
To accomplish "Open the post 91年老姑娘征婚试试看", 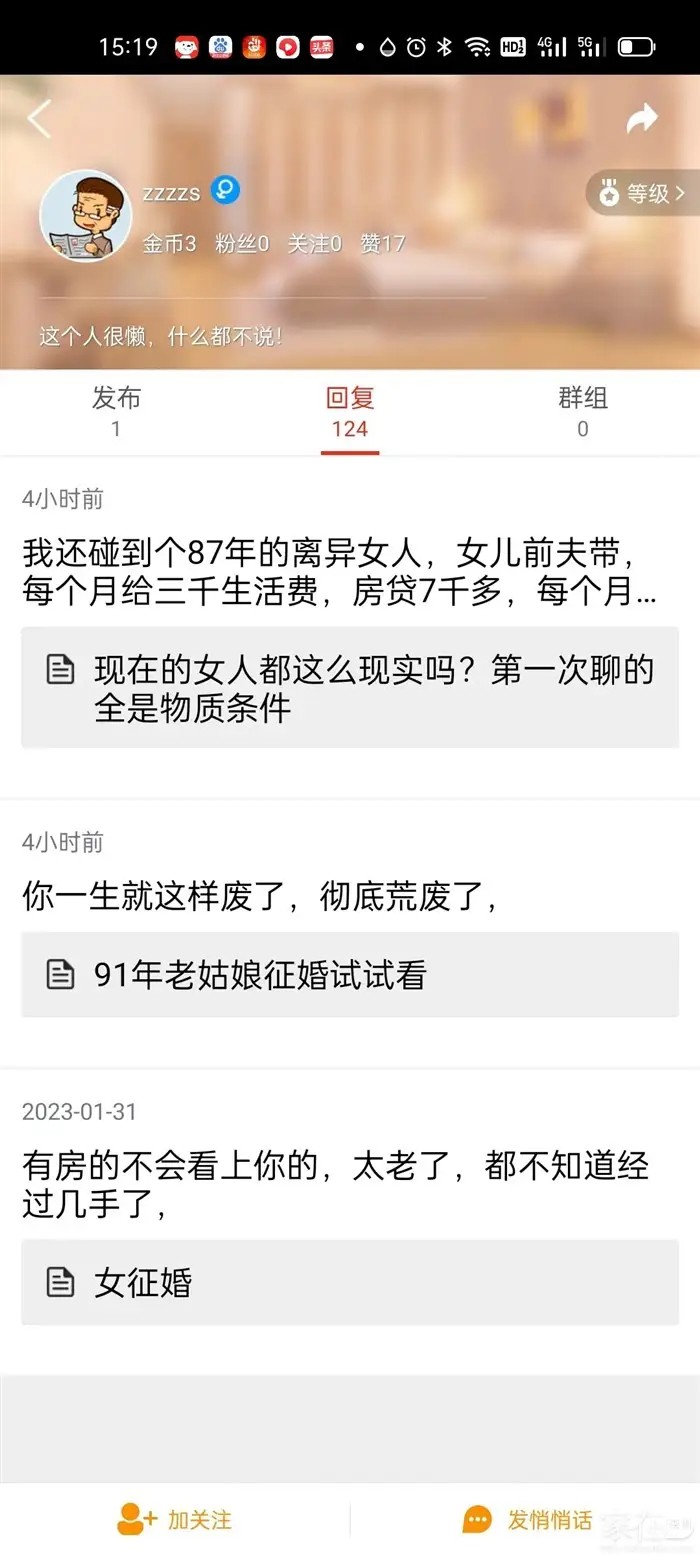I will coord(350,974).
